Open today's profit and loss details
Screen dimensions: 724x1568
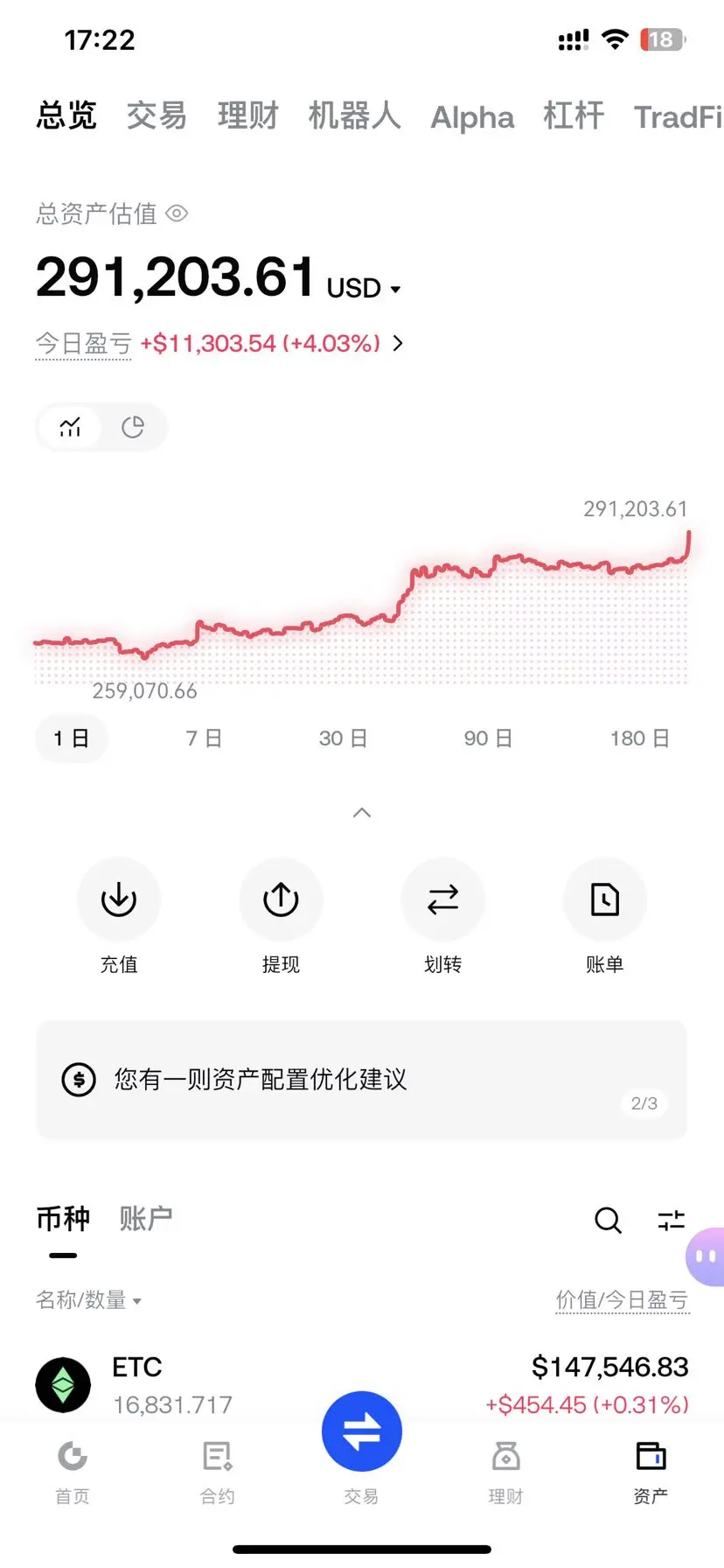point(398,343)
